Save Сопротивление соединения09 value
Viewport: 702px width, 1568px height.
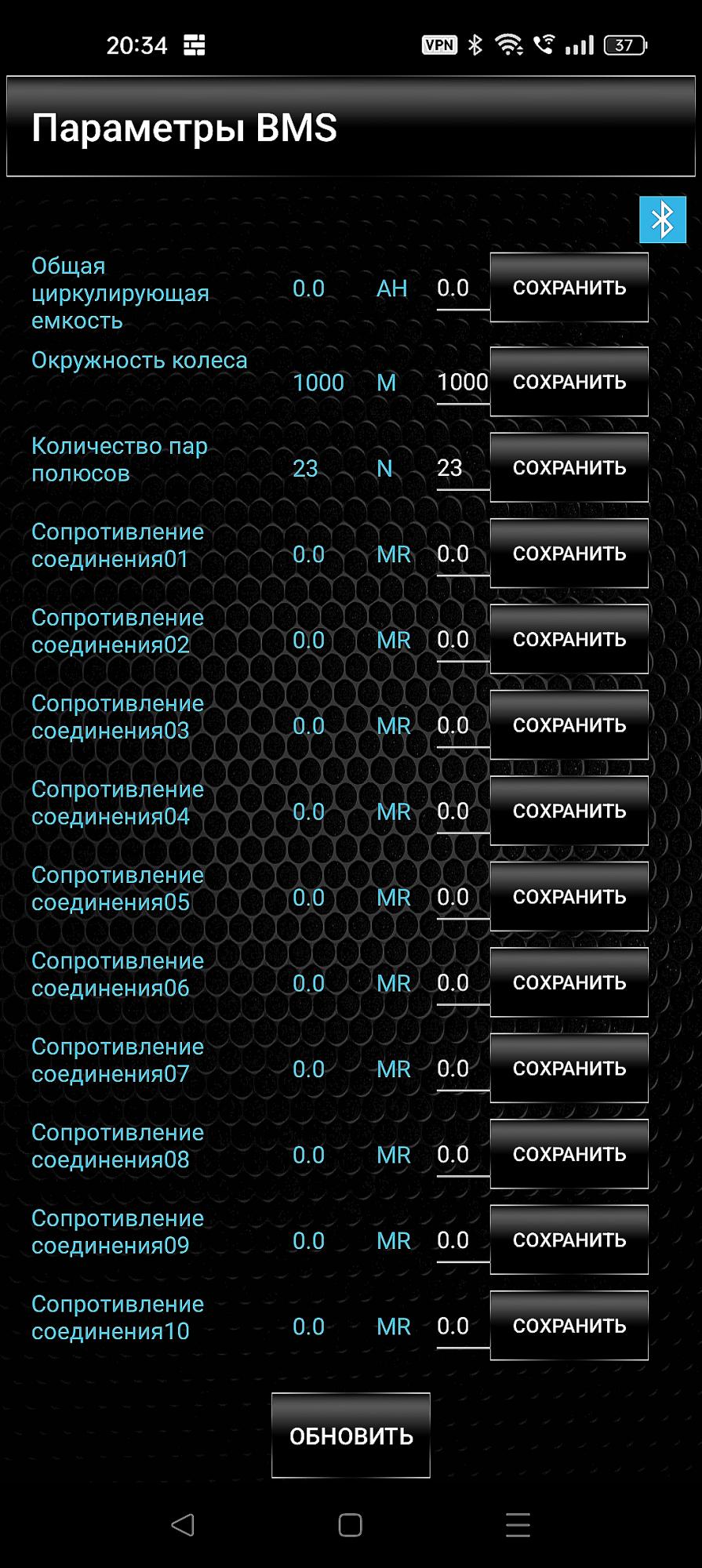569,1240
